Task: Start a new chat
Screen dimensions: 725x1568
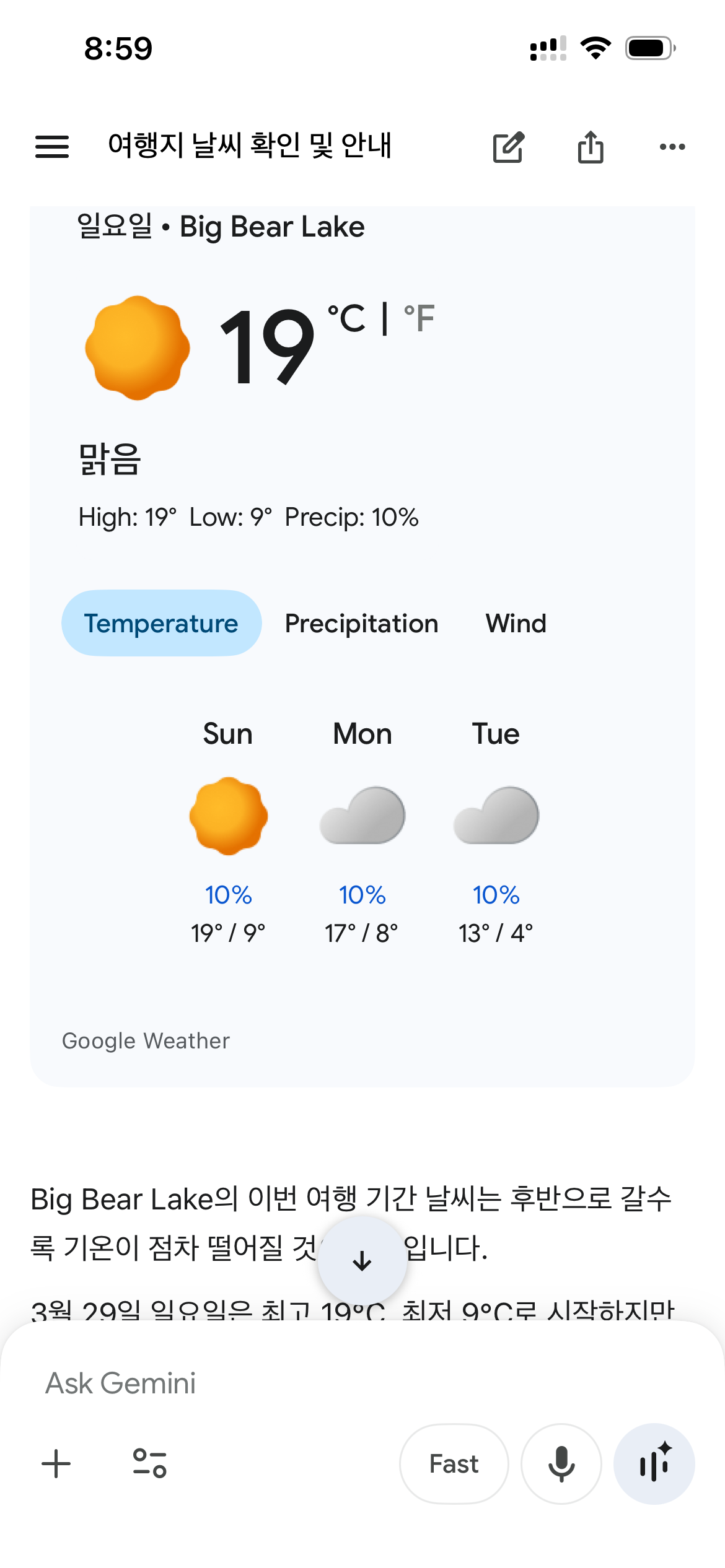Action: pyautogui.click(x=509, y=147)
